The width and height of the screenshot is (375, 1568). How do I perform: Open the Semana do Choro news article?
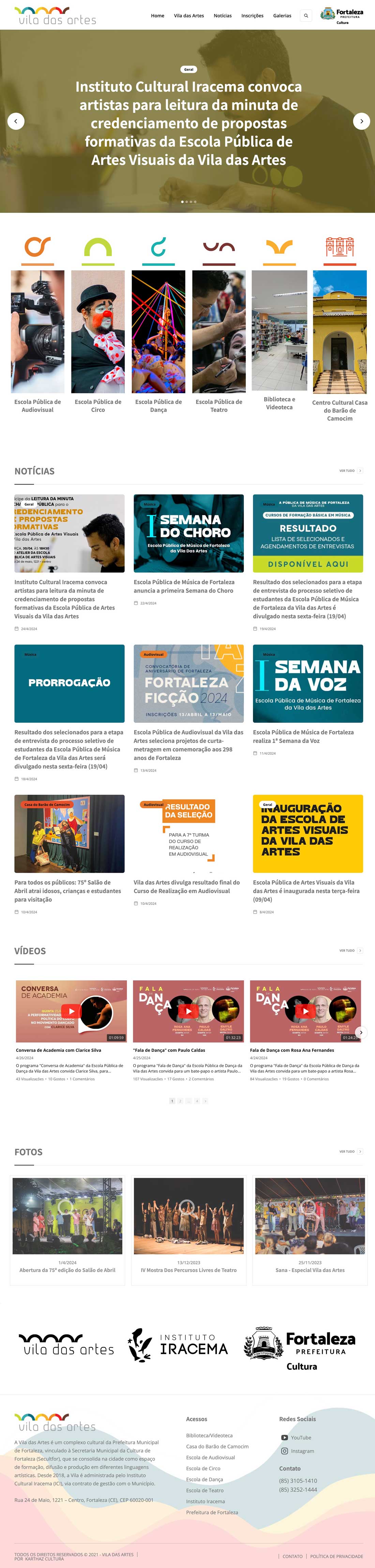coord(189,533)
